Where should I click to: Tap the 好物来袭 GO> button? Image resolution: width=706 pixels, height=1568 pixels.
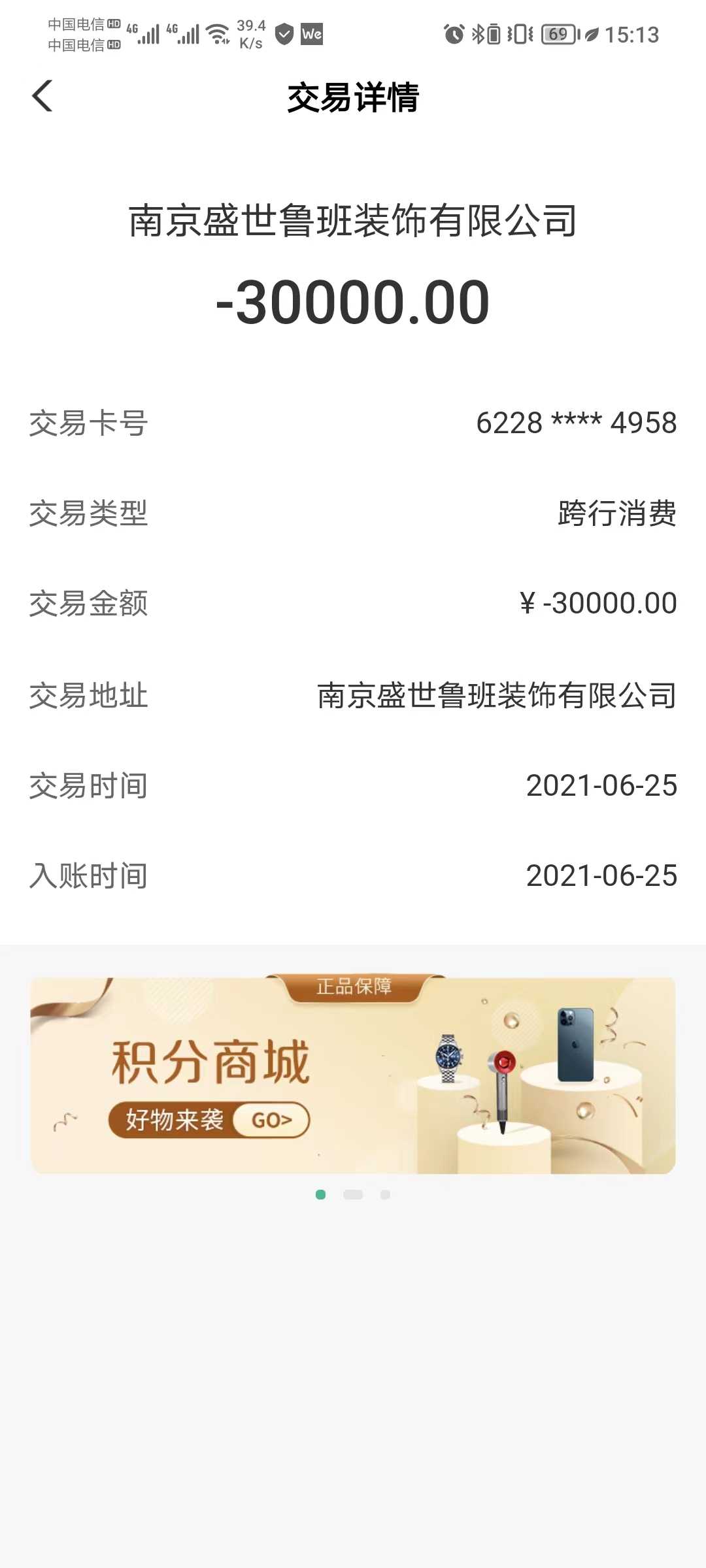(209, 1120)
